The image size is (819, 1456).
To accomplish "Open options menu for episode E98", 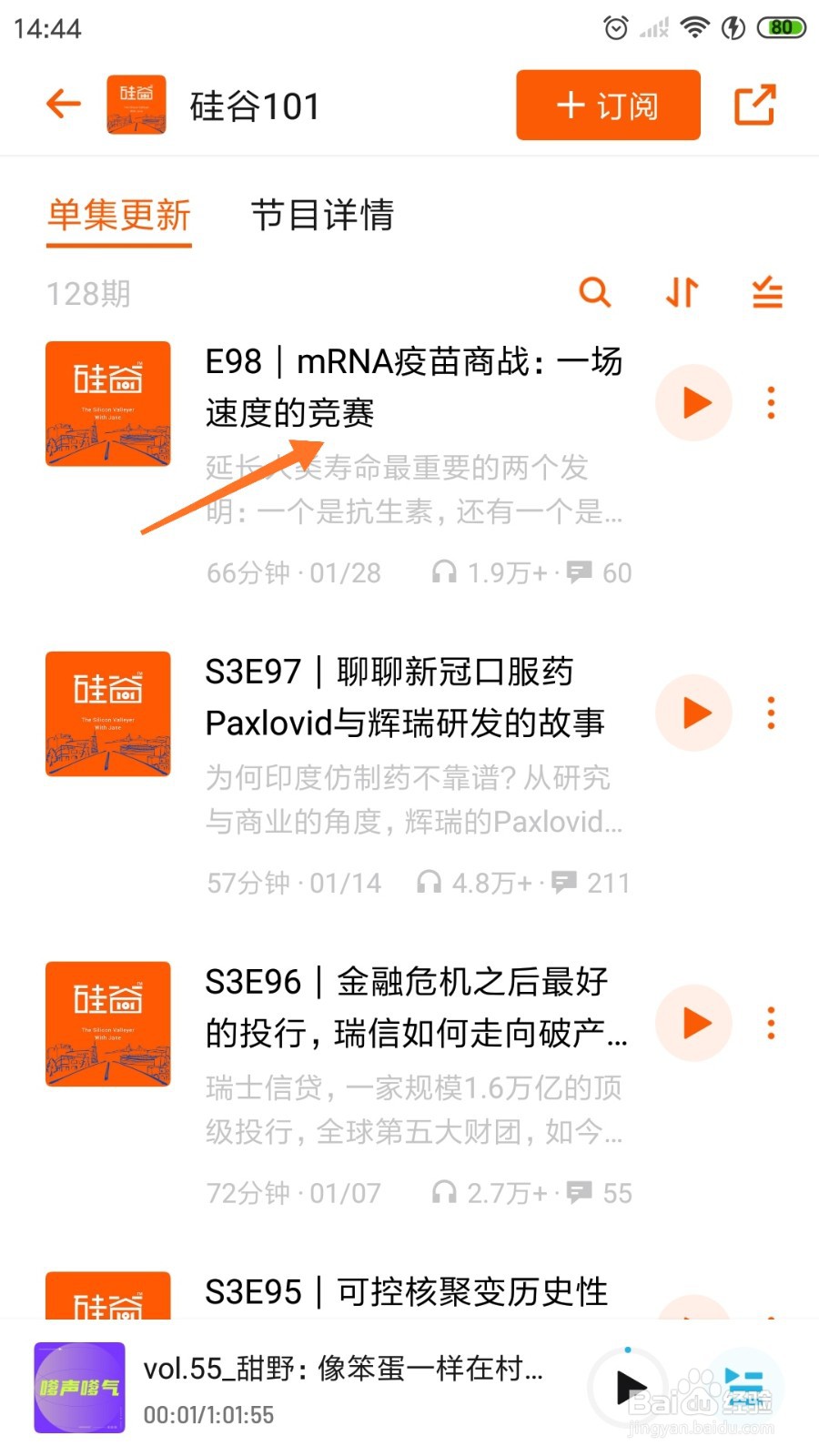I will click(771, 401).
